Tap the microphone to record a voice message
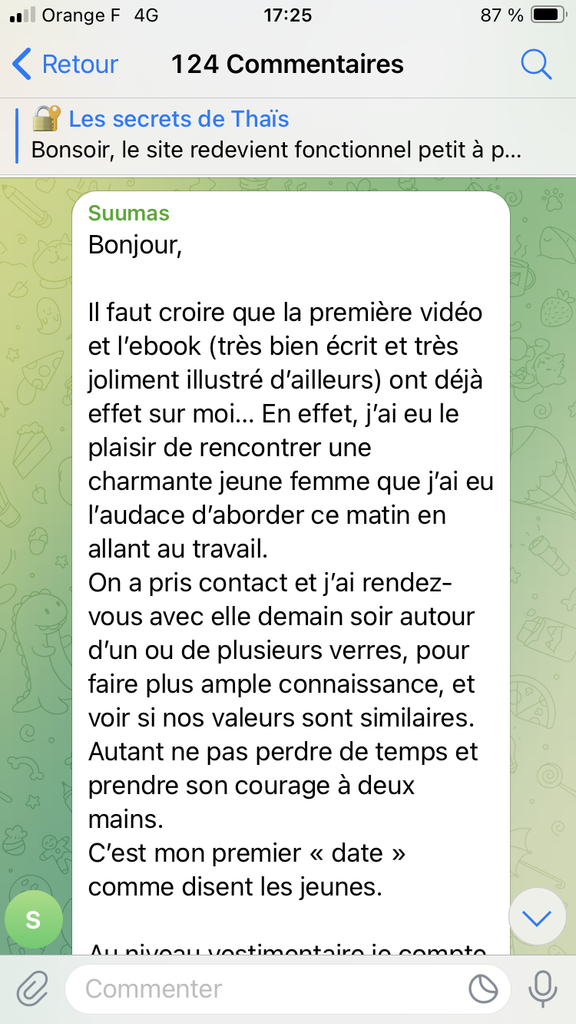576x1024 pixels. point(543,989)
